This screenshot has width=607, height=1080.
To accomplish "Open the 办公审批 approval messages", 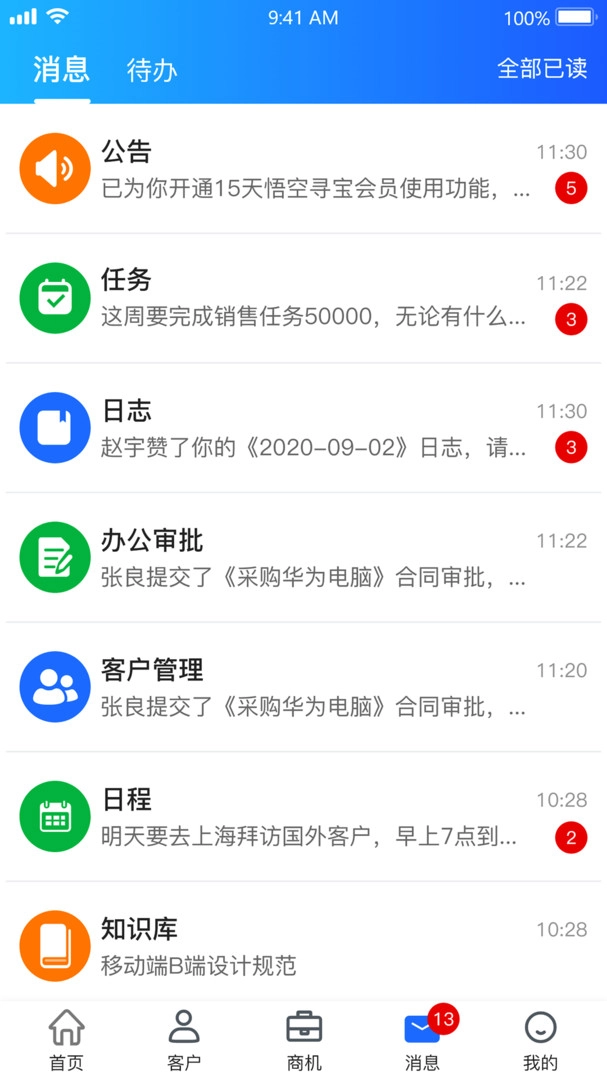I will point(303,558).
